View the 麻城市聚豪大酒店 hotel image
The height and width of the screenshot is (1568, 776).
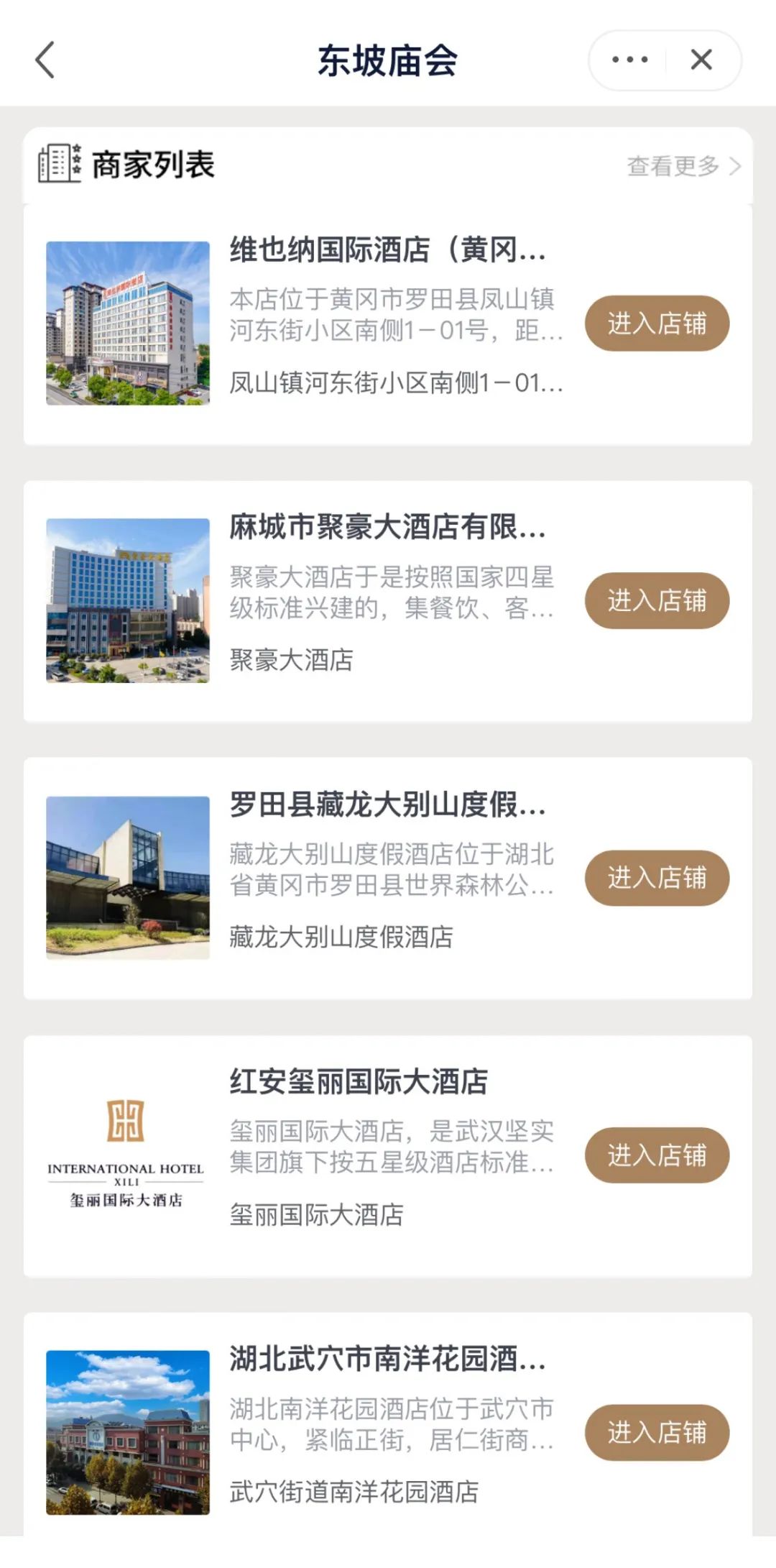[x=128, y=600]
